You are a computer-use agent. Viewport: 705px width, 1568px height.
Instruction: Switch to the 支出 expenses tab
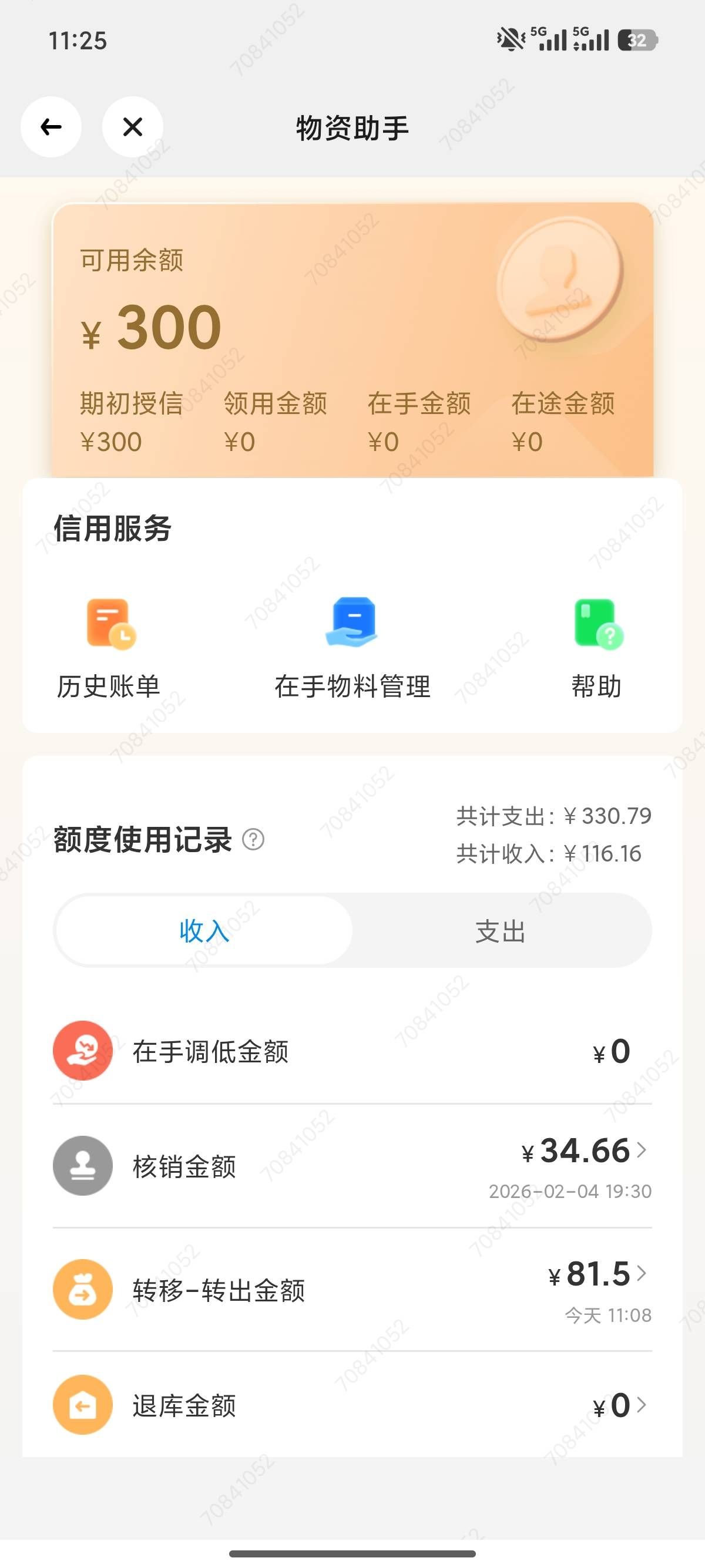[x=501, y=931]
